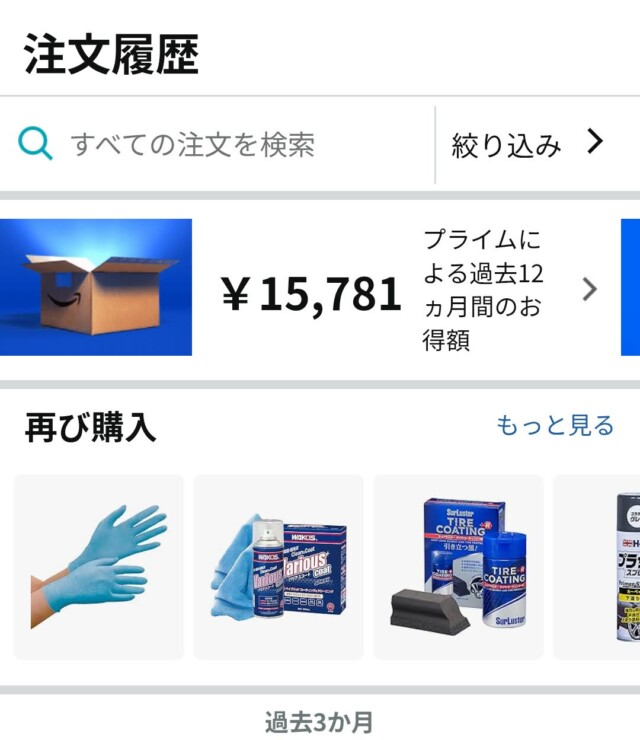The width and height of the screenshot is (640, 740).
Task: Open the blue disposable gloves product
Action: pyautogui.click(x=99, y=566)
